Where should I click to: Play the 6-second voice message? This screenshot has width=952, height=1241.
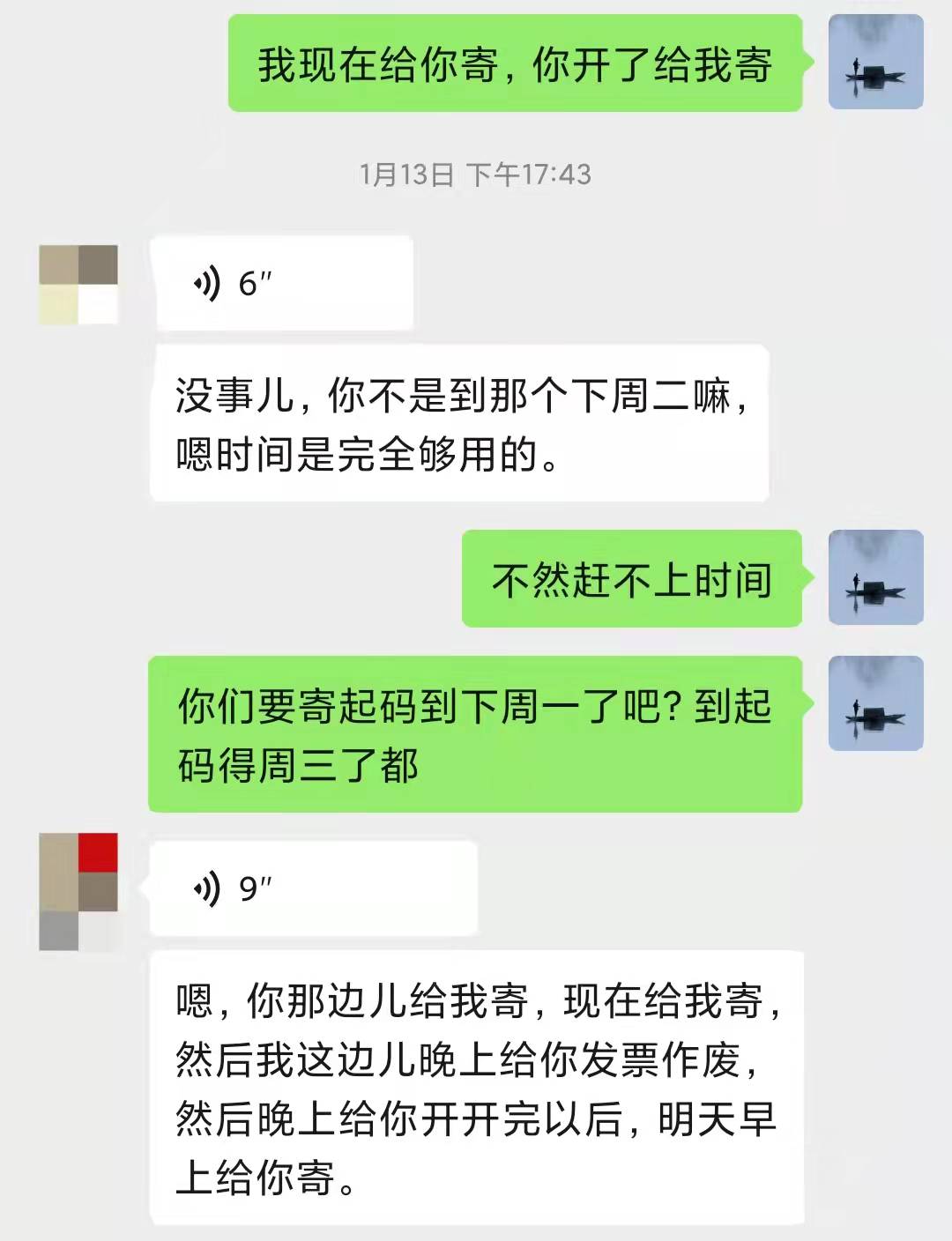pyautogui.click(x=282, y=284)
